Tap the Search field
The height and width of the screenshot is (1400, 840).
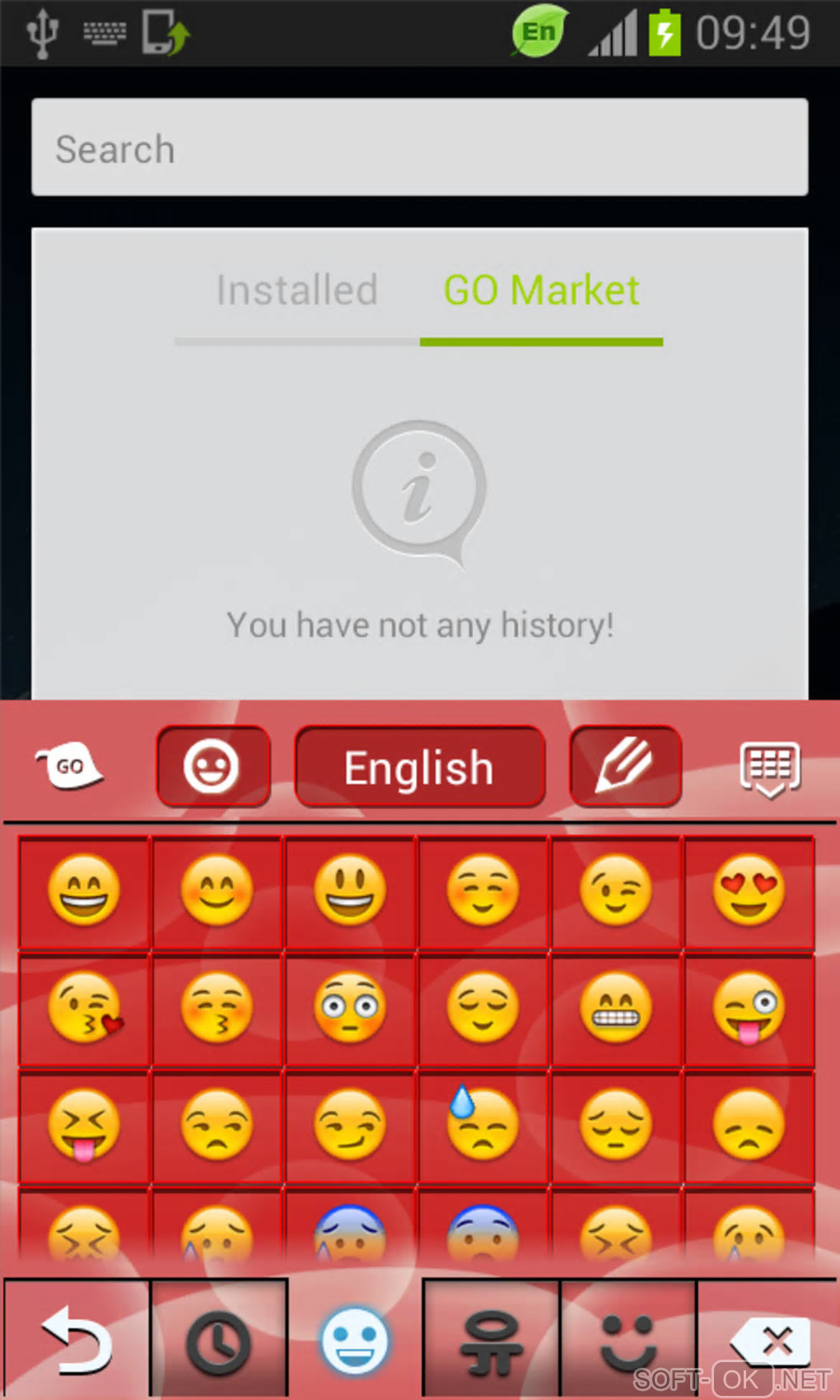click(419, 148)
